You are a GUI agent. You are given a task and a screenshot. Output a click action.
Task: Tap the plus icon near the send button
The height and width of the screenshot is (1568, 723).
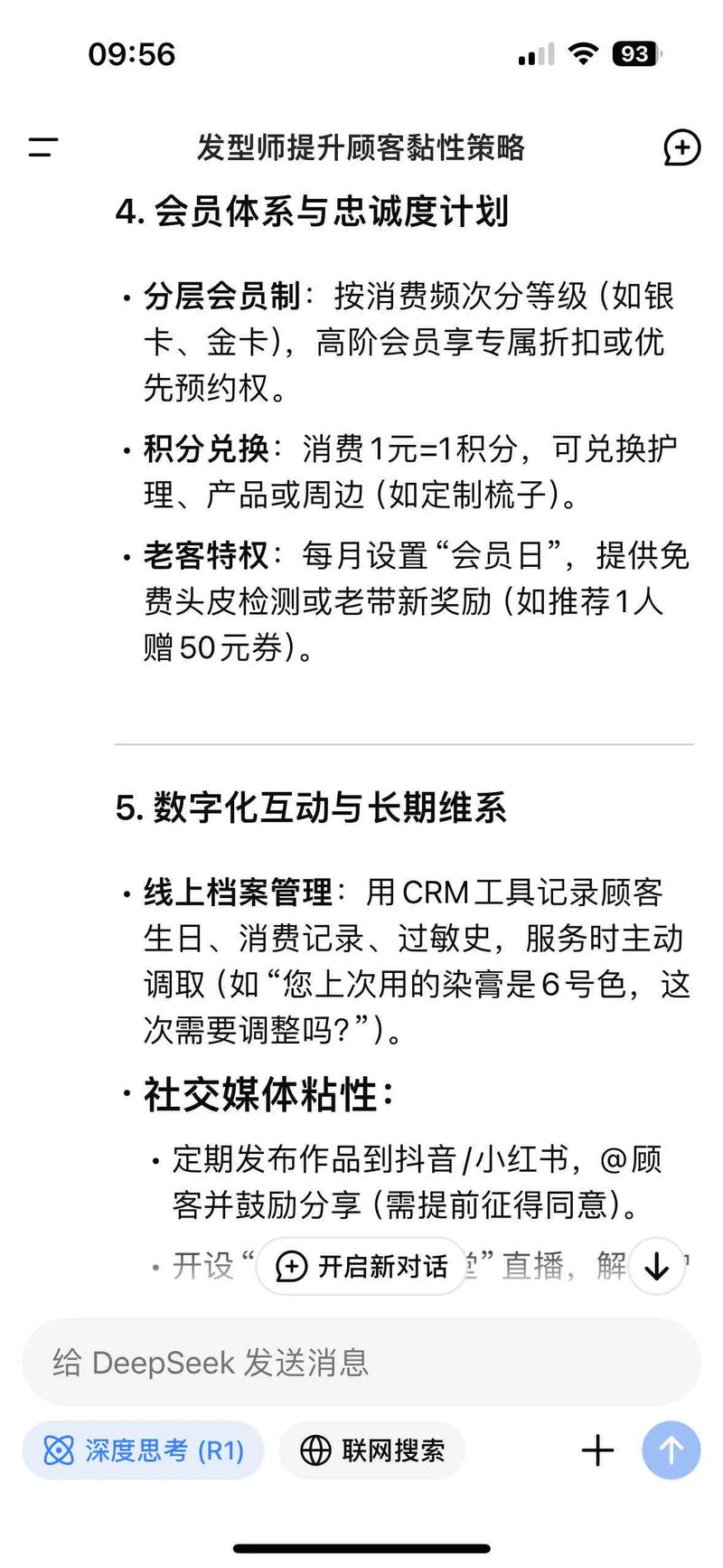pos(596,1450)
